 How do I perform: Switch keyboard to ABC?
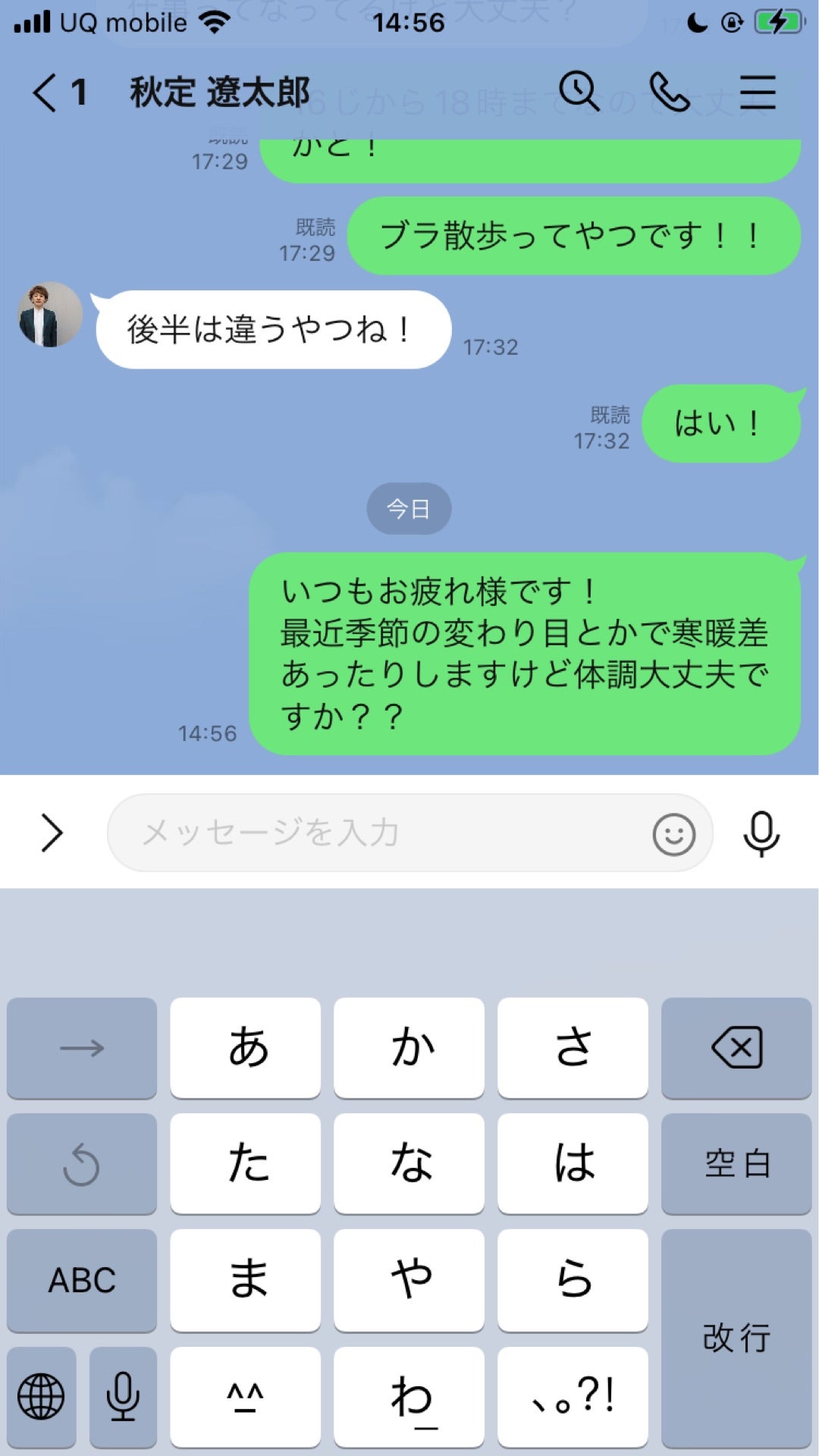click(x=82, y=1280)
